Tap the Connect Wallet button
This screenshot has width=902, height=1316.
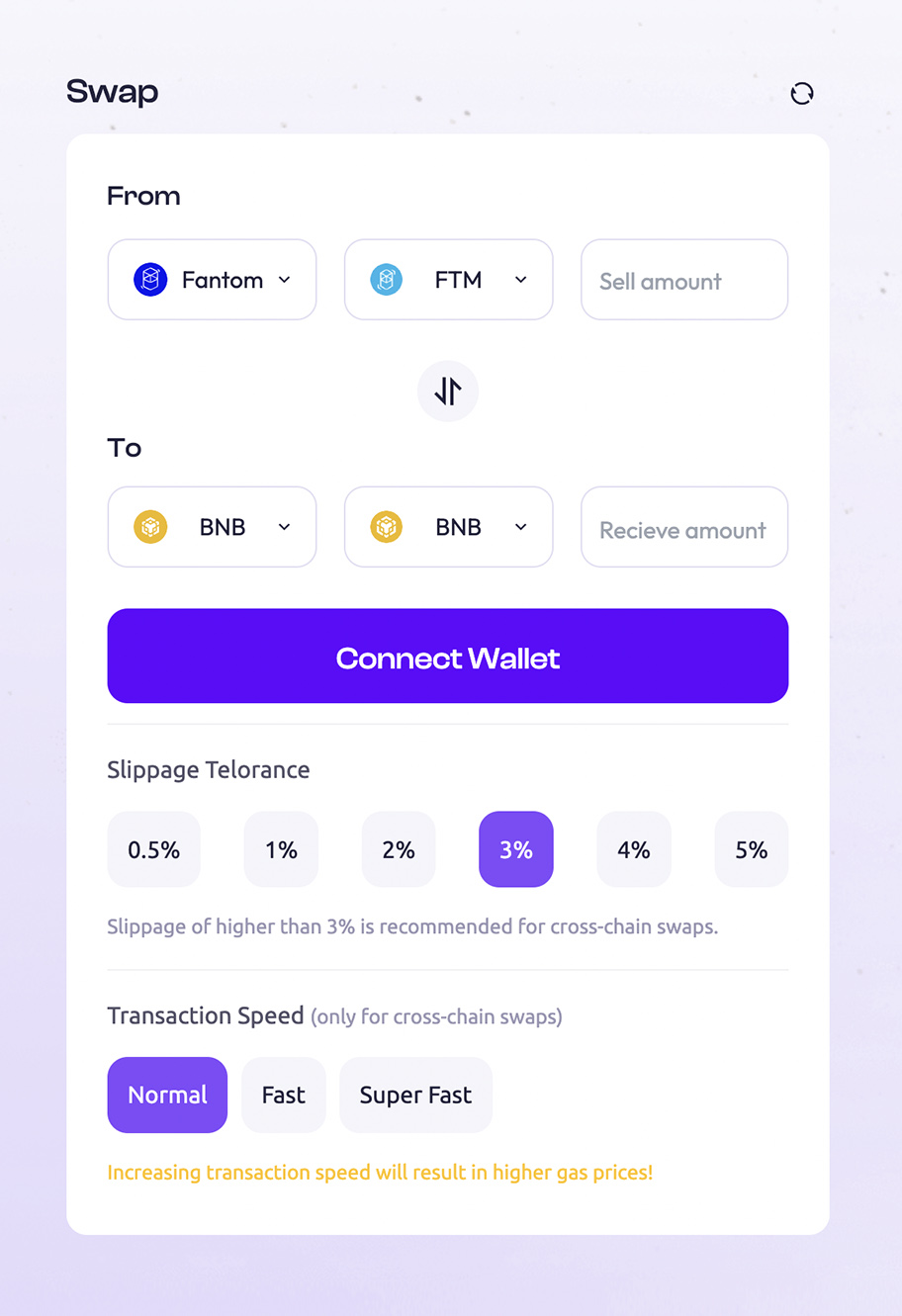[x=447, y=657]
